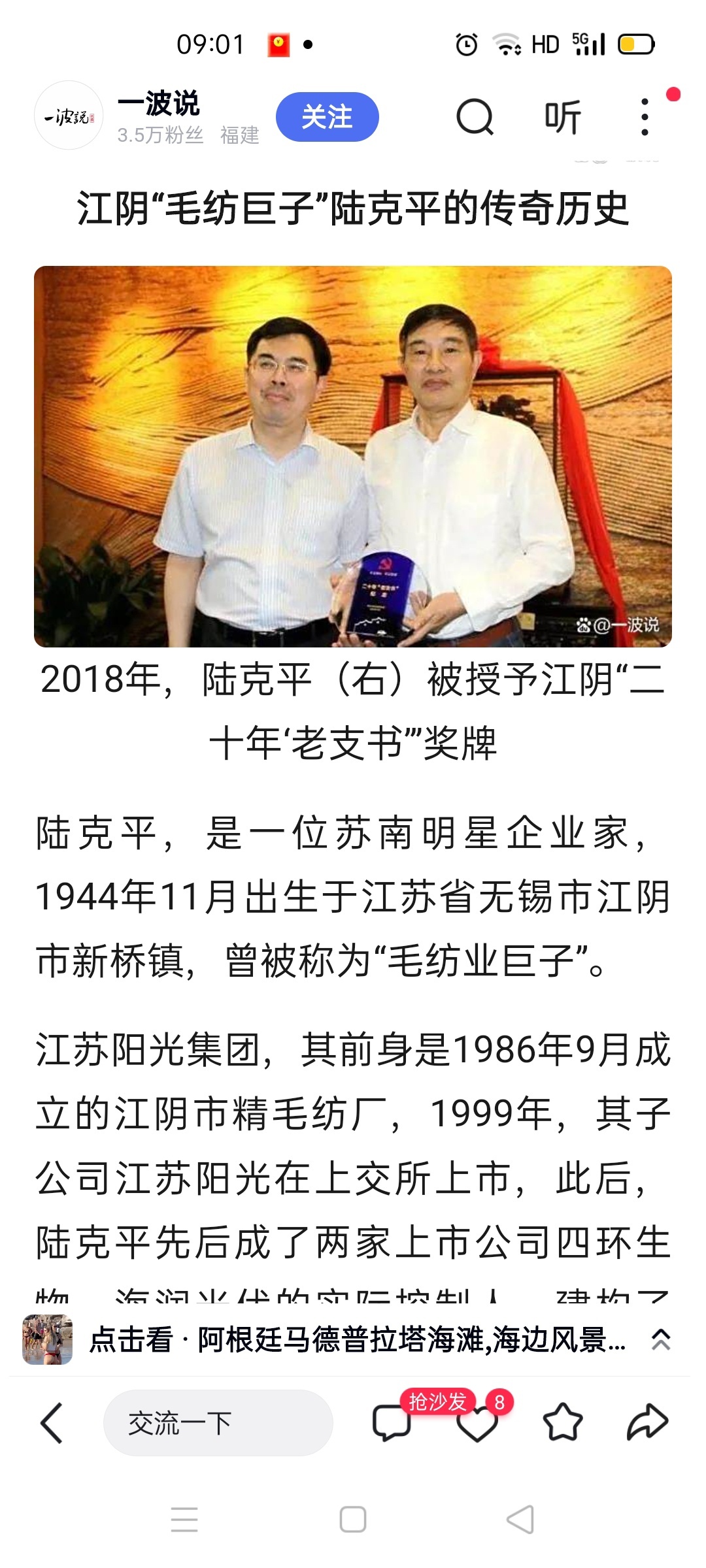The width and height of the screenshot is (706, 1568).
Task: Go to the system home screen
Action: (353, 1519)
